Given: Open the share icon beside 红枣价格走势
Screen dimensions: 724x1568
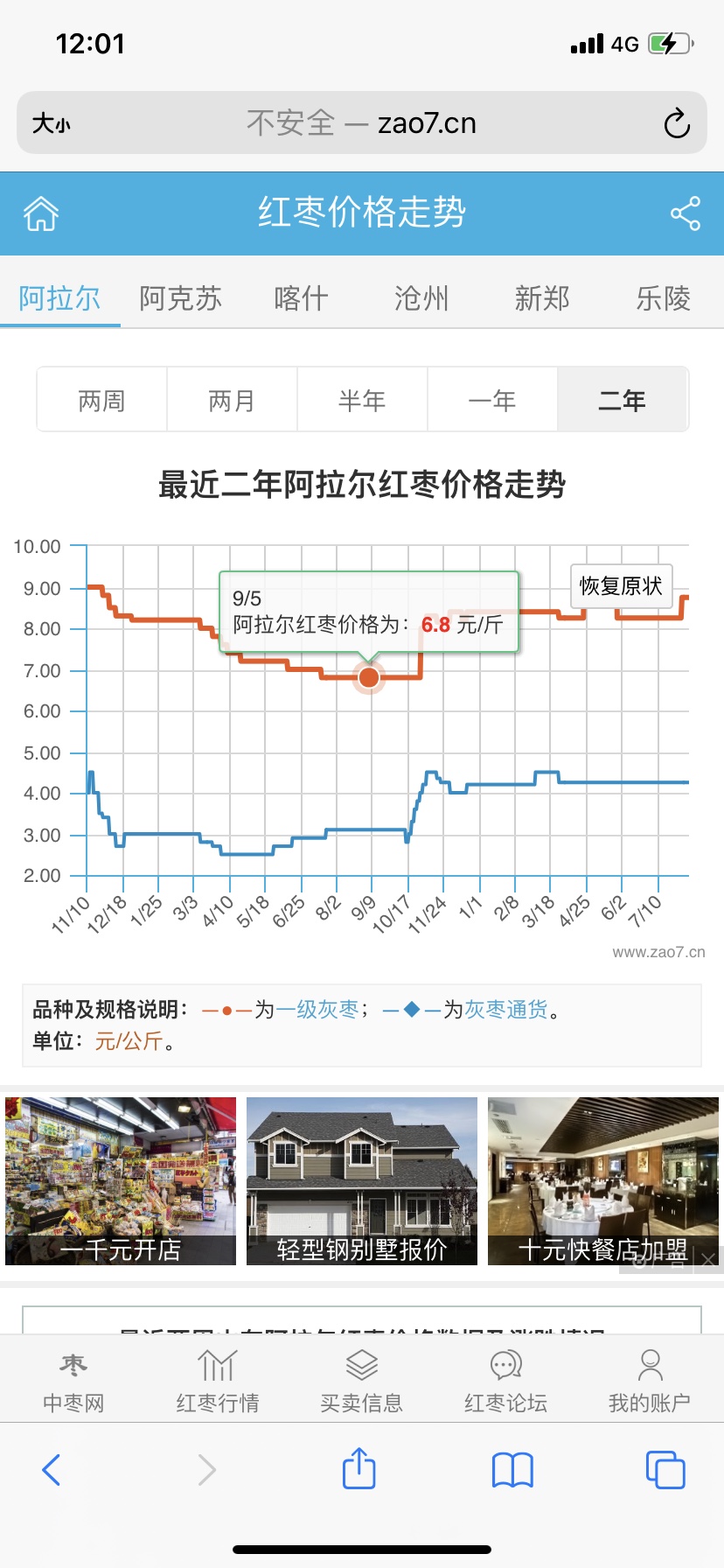Looking at the screenshot, I should [x=686, y=213].
